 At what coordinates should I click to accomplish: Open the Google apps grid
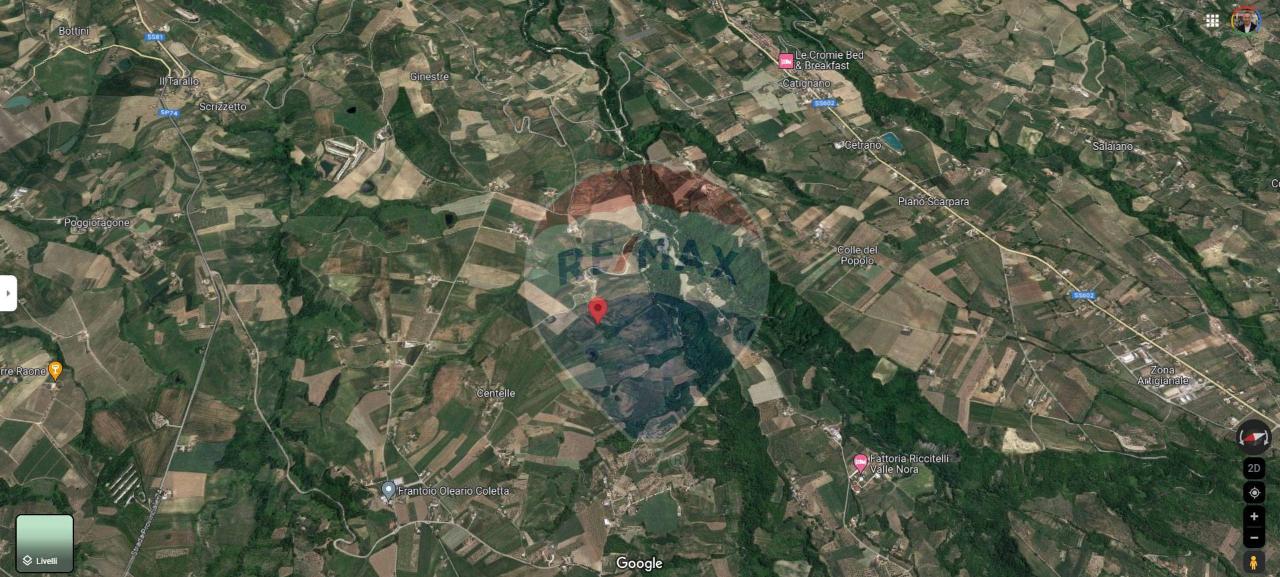(x=1212, y=20)
